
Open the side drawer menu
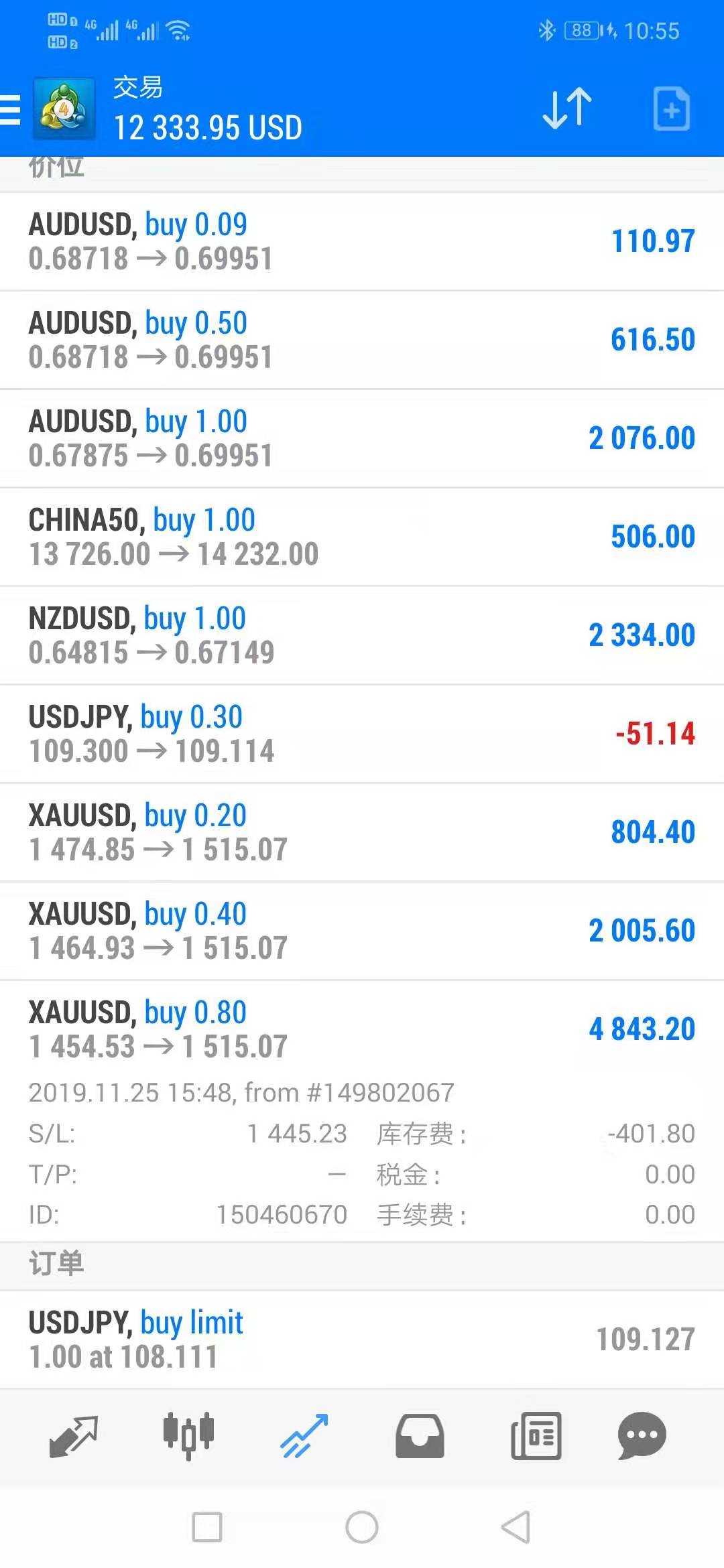[x=11, y=109]
